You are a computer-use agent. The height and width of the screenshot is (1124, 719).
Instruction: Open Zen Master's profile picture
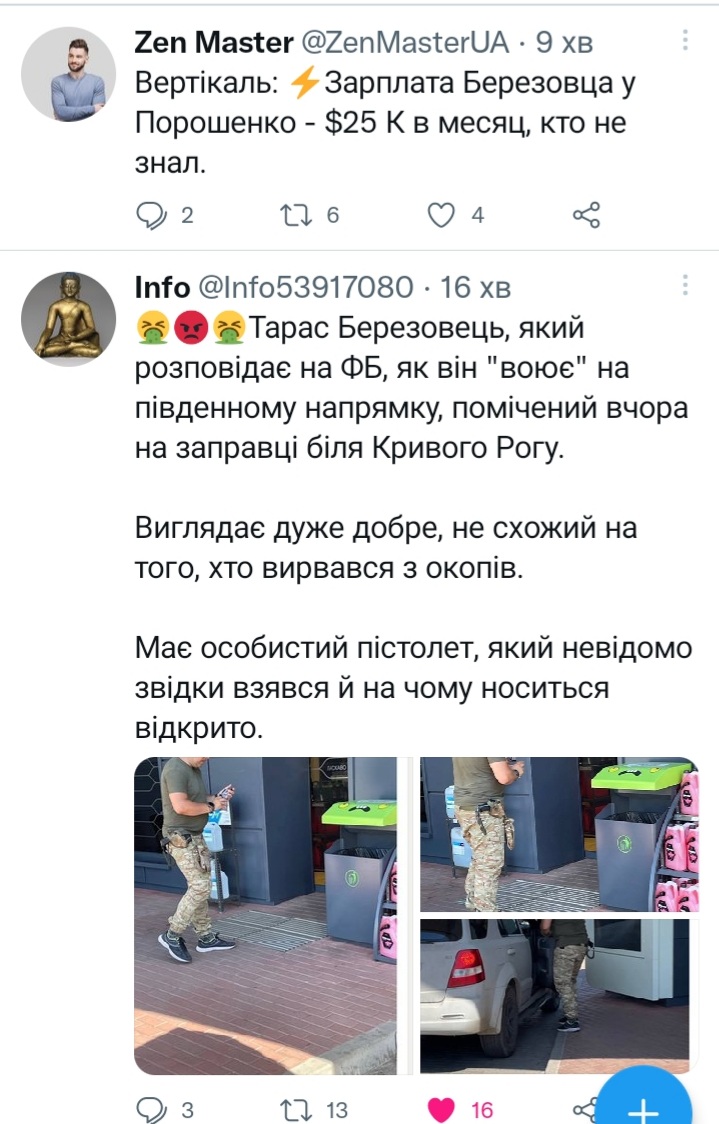(x=69, y=76)
